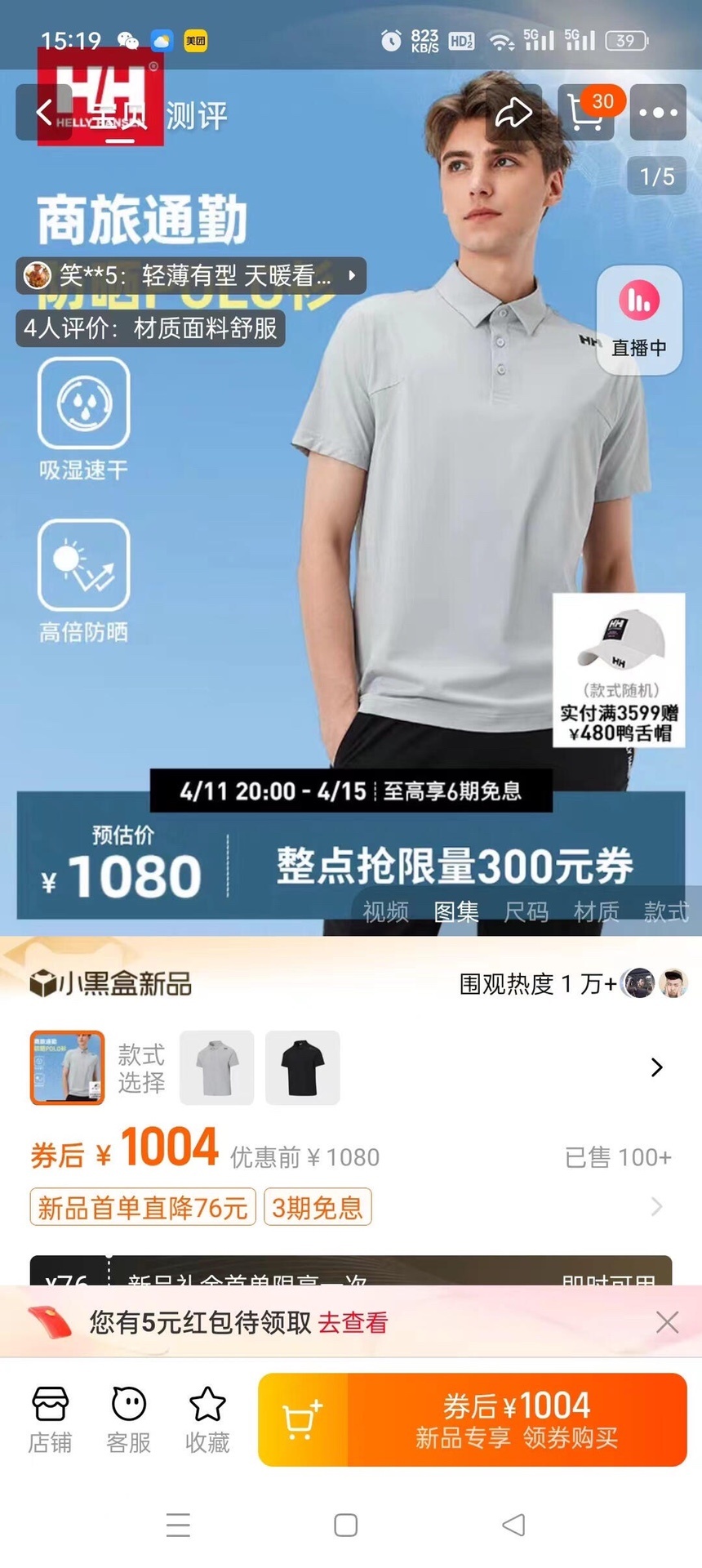
Task: Tap 去查看 for the red packet
Action: click(353, 1322)
